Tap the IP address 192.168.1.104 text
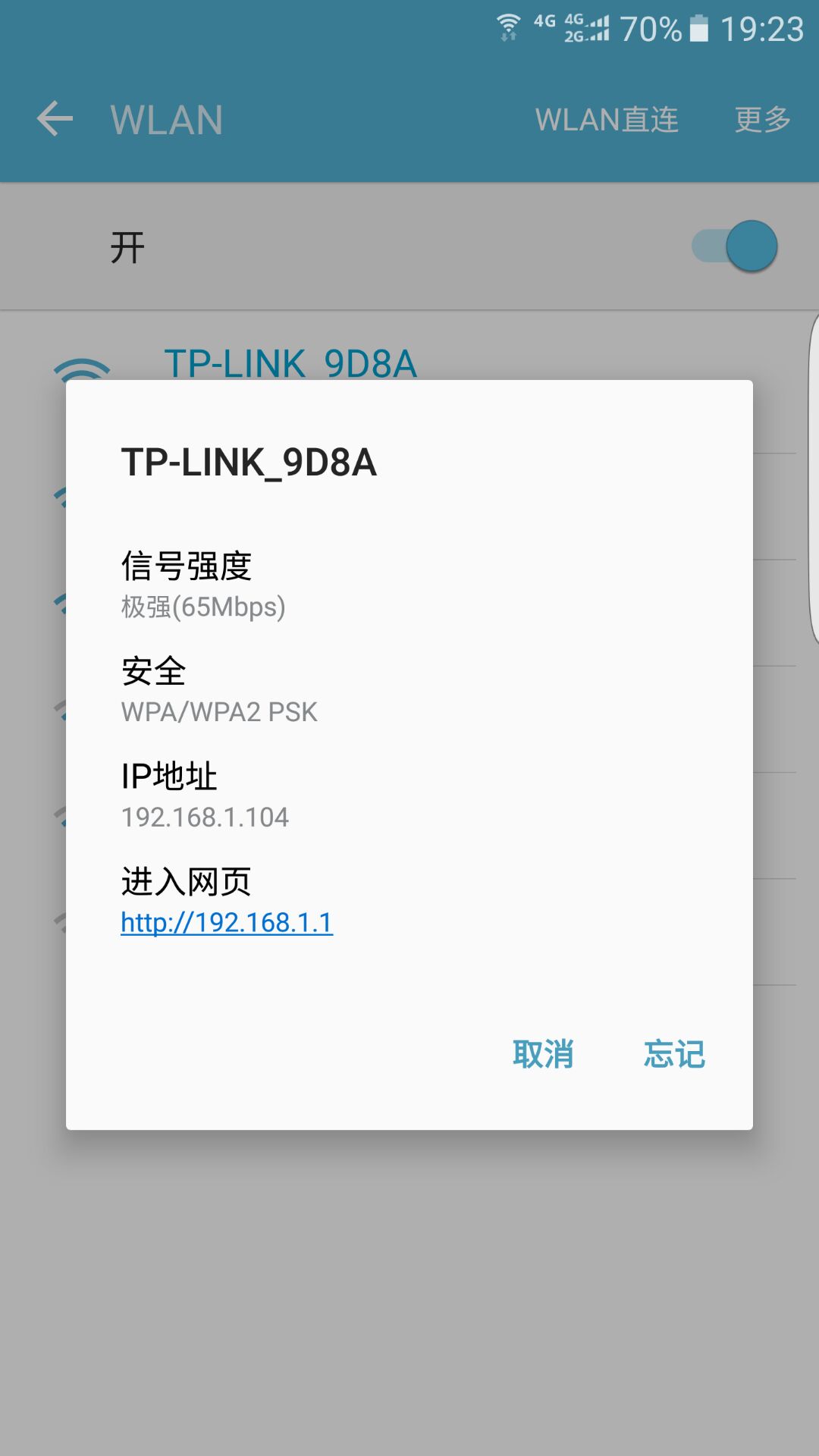This screenshot has width=819, height=1456. coord(206,817)
